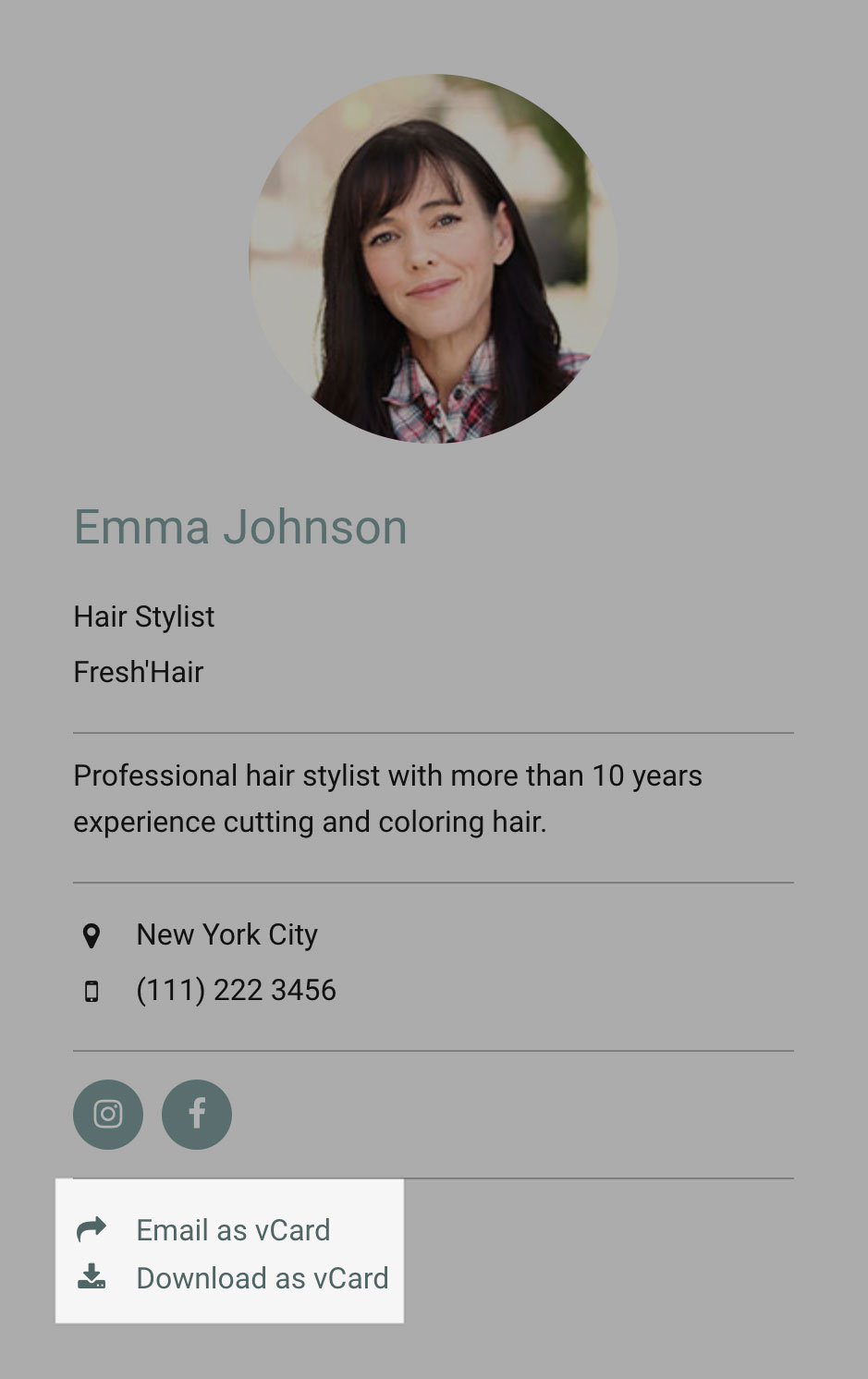The width and height of the screenshot is (868, 1379).
Task: Click the mobile phone icon
Action: click(x=92, y=990)
